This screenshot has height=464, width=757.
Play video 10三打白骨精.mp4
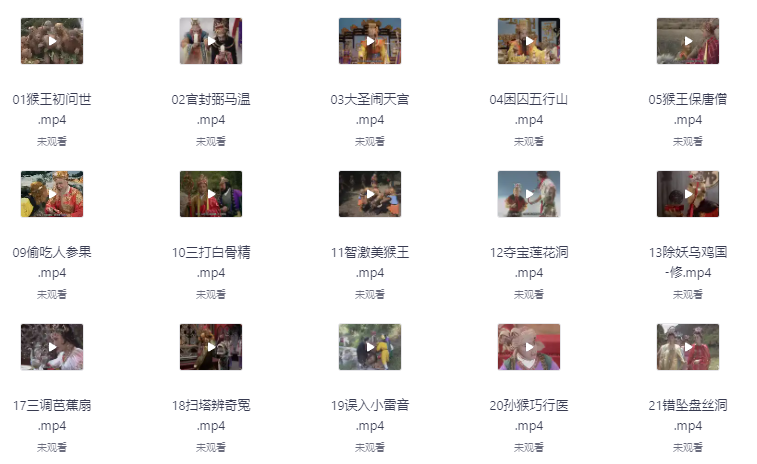pyautogui.click(x=211, y=194)
